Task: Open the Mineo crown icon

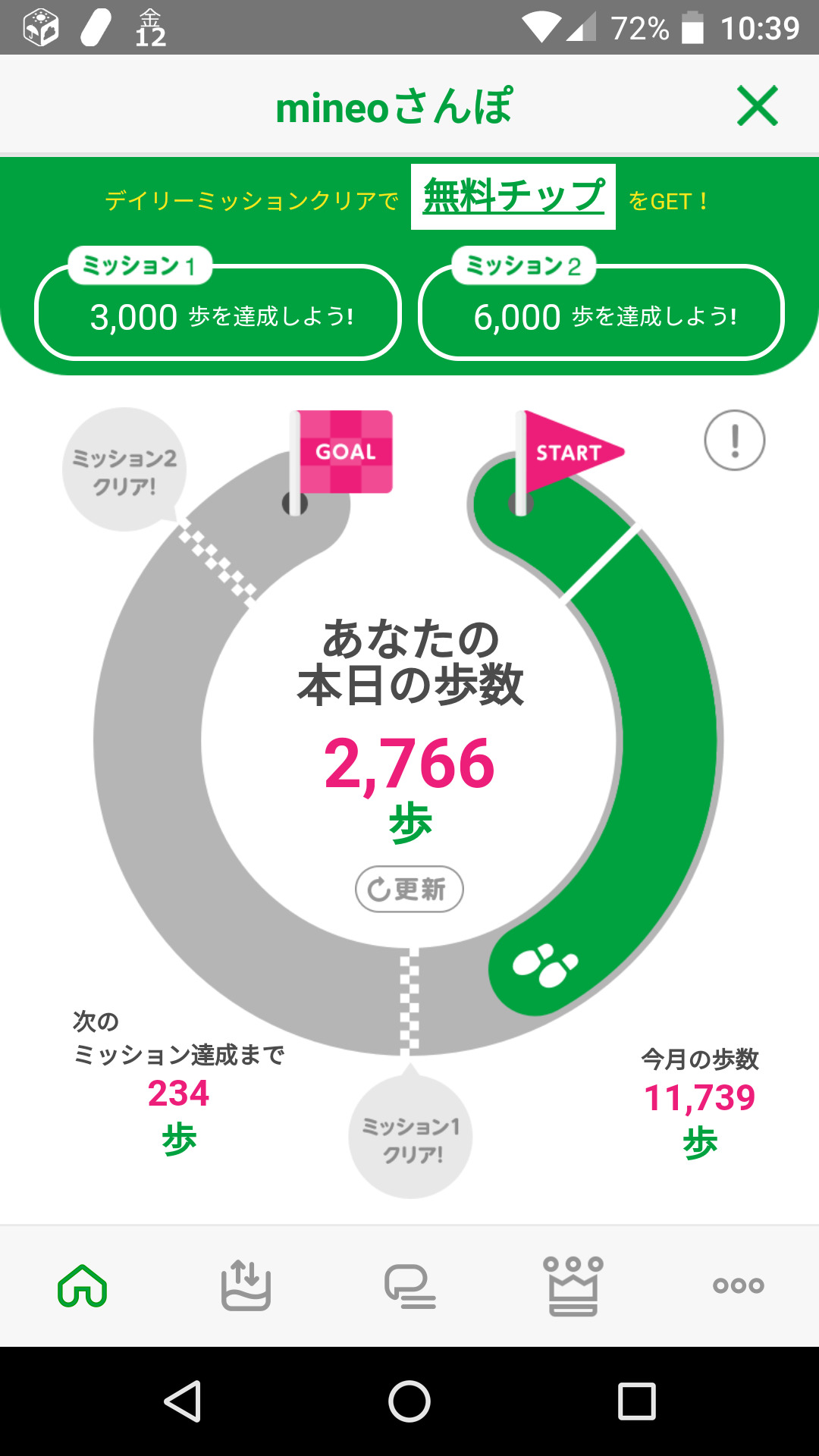Action: [573, 1285]
